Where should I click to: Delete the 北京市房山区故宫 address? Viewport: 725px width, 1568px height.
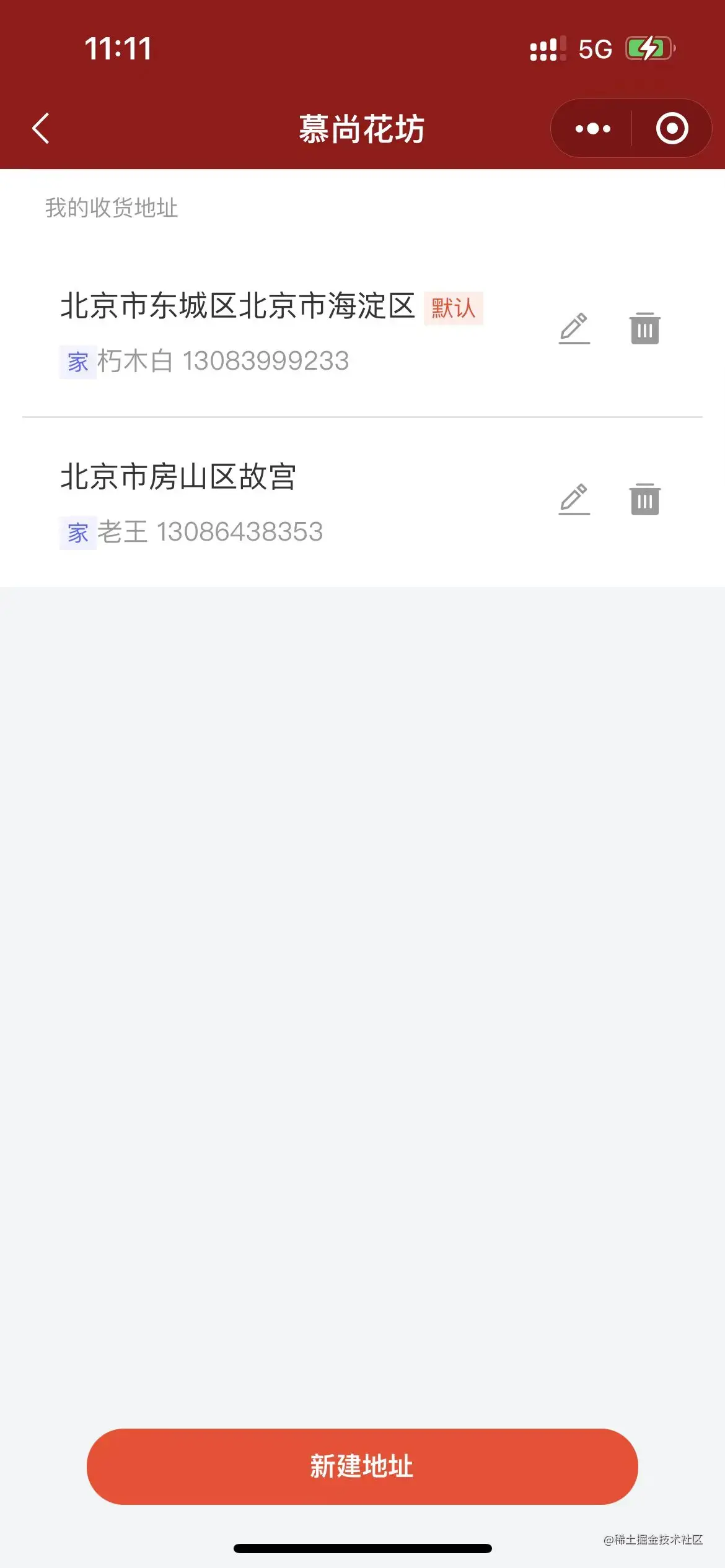(x=644, y=499)
